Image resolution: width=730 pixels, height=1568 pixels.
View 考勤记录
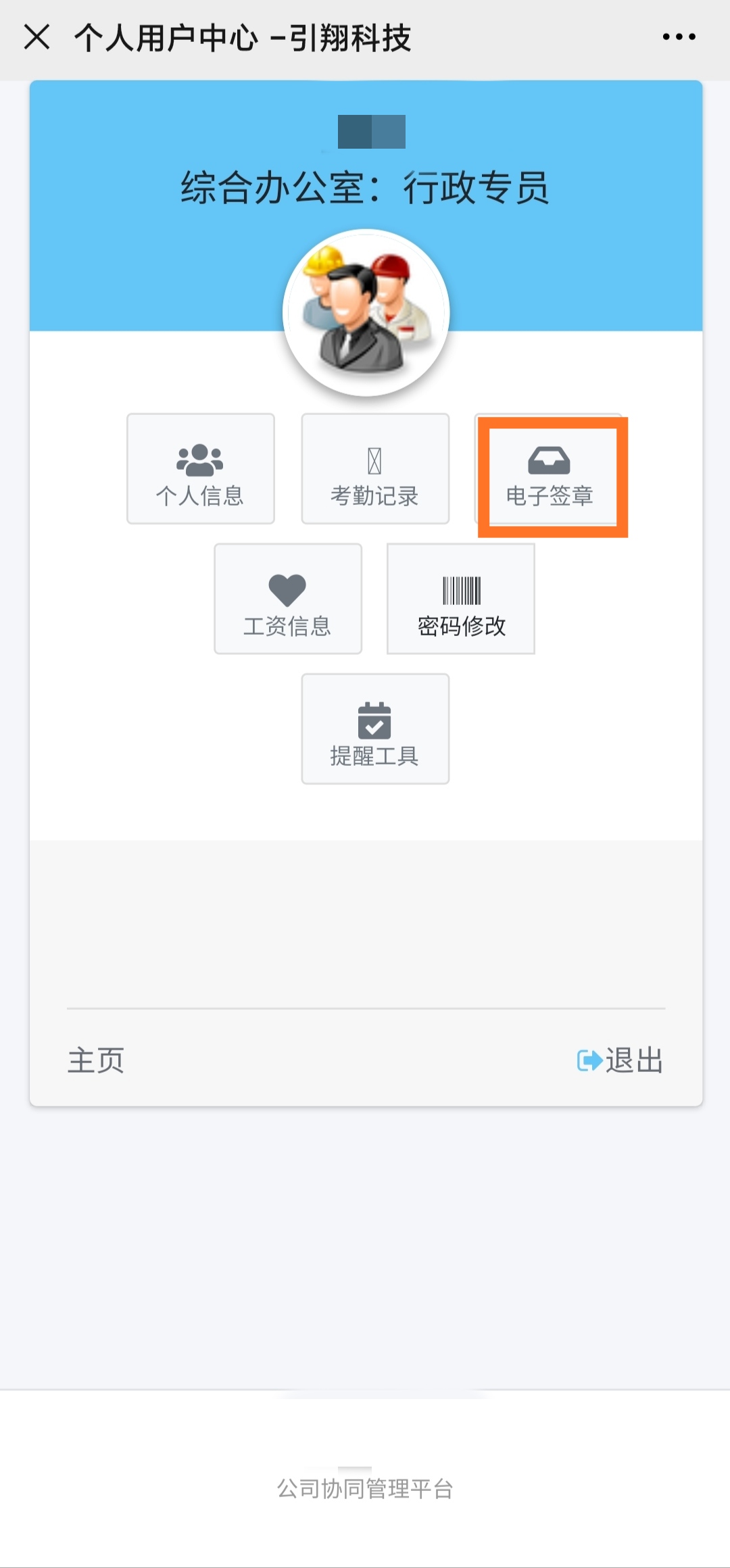coord(375,468)
